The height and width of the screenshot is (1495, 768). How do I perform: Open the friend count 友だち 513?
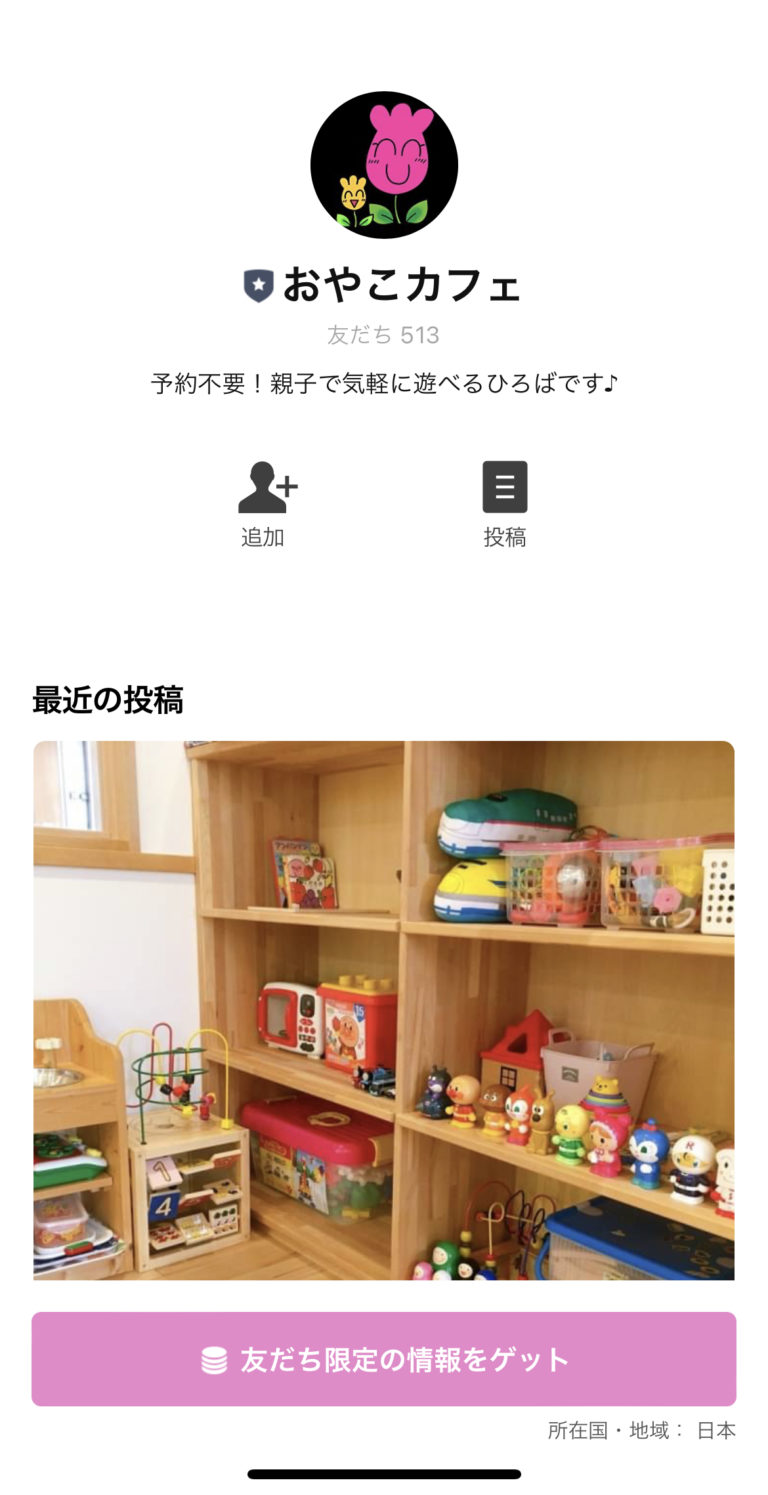pyautogui.click(x=384, y=335)
